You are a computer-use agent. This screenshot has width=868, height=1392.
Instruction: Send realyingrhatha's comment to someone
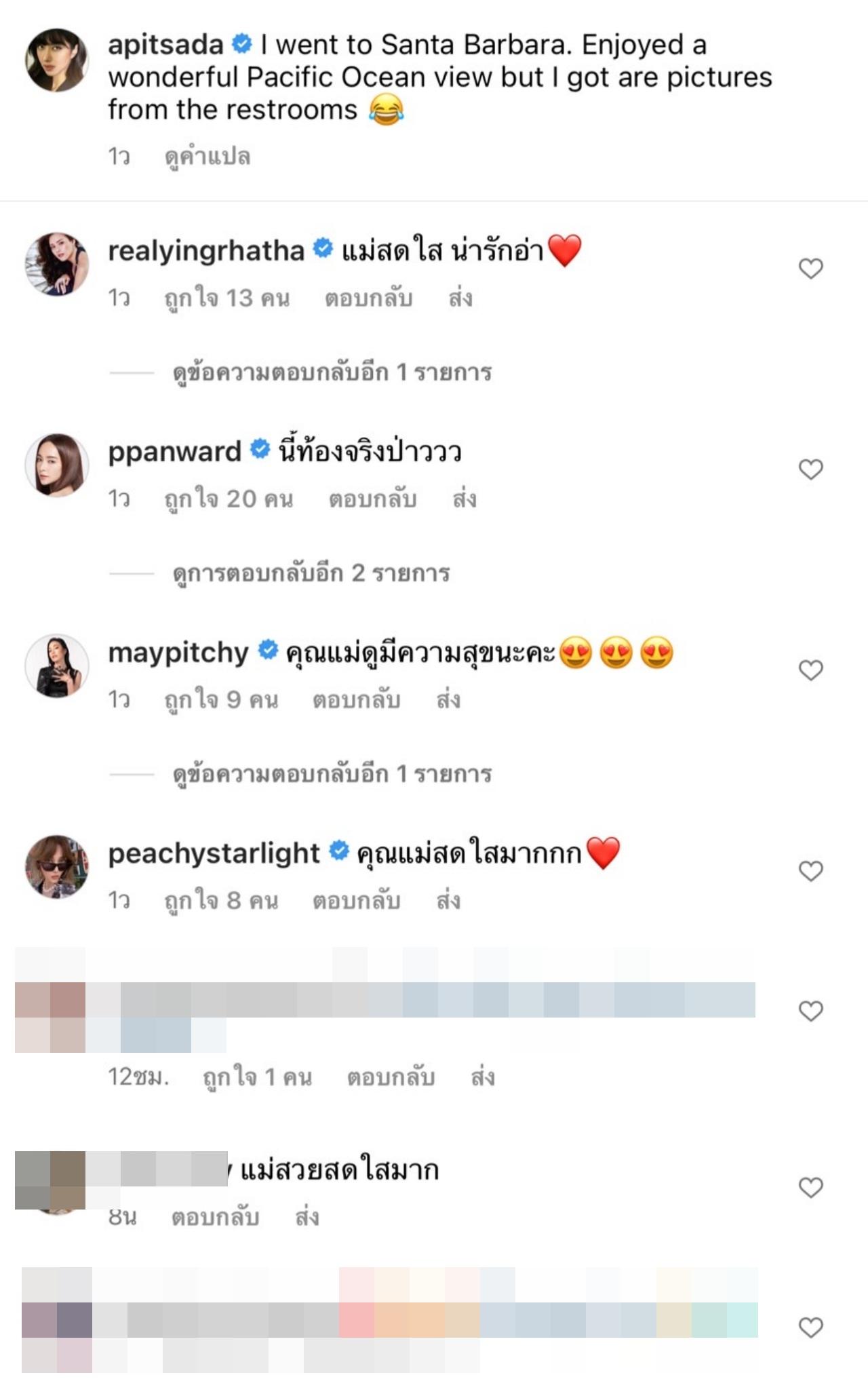click(x=460, y=298)
